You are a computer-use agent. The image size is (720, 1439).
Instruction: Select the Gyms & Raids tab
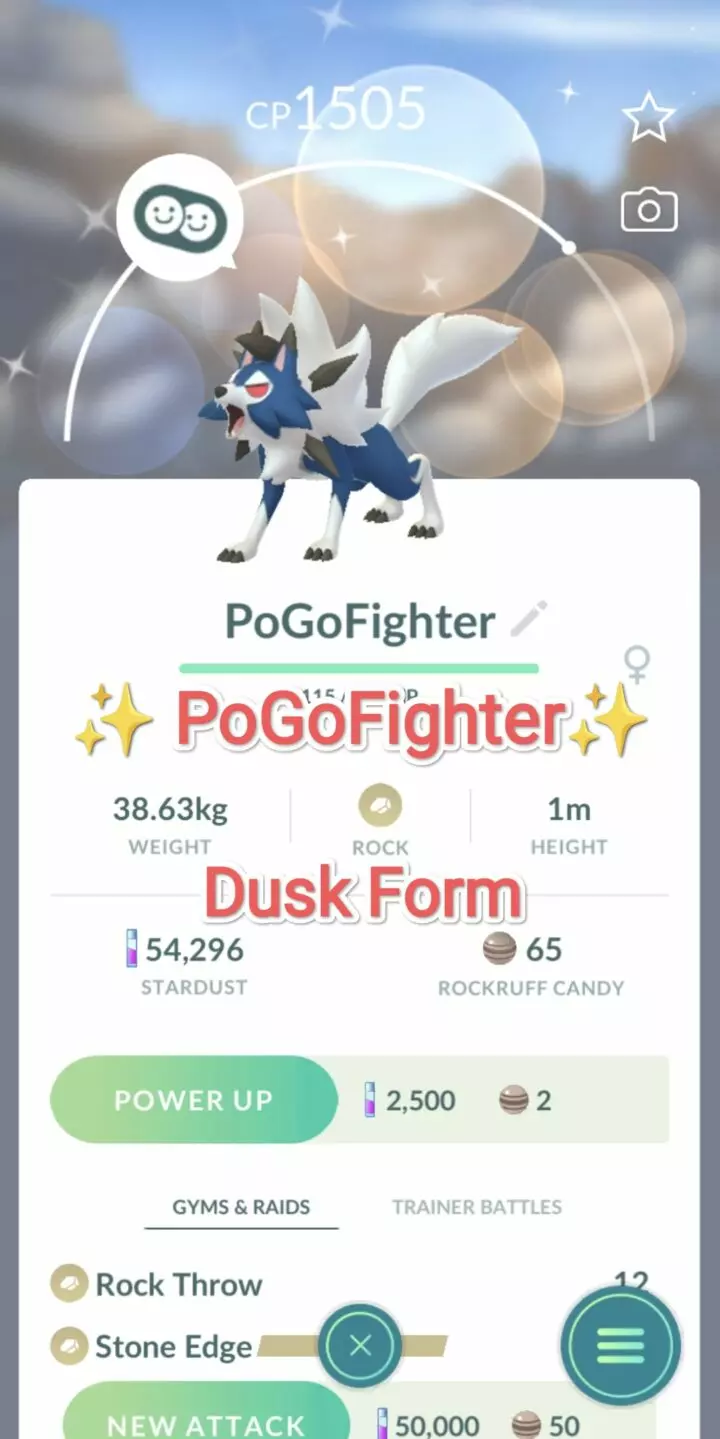pyautogui.click(x=240, y=1207)
